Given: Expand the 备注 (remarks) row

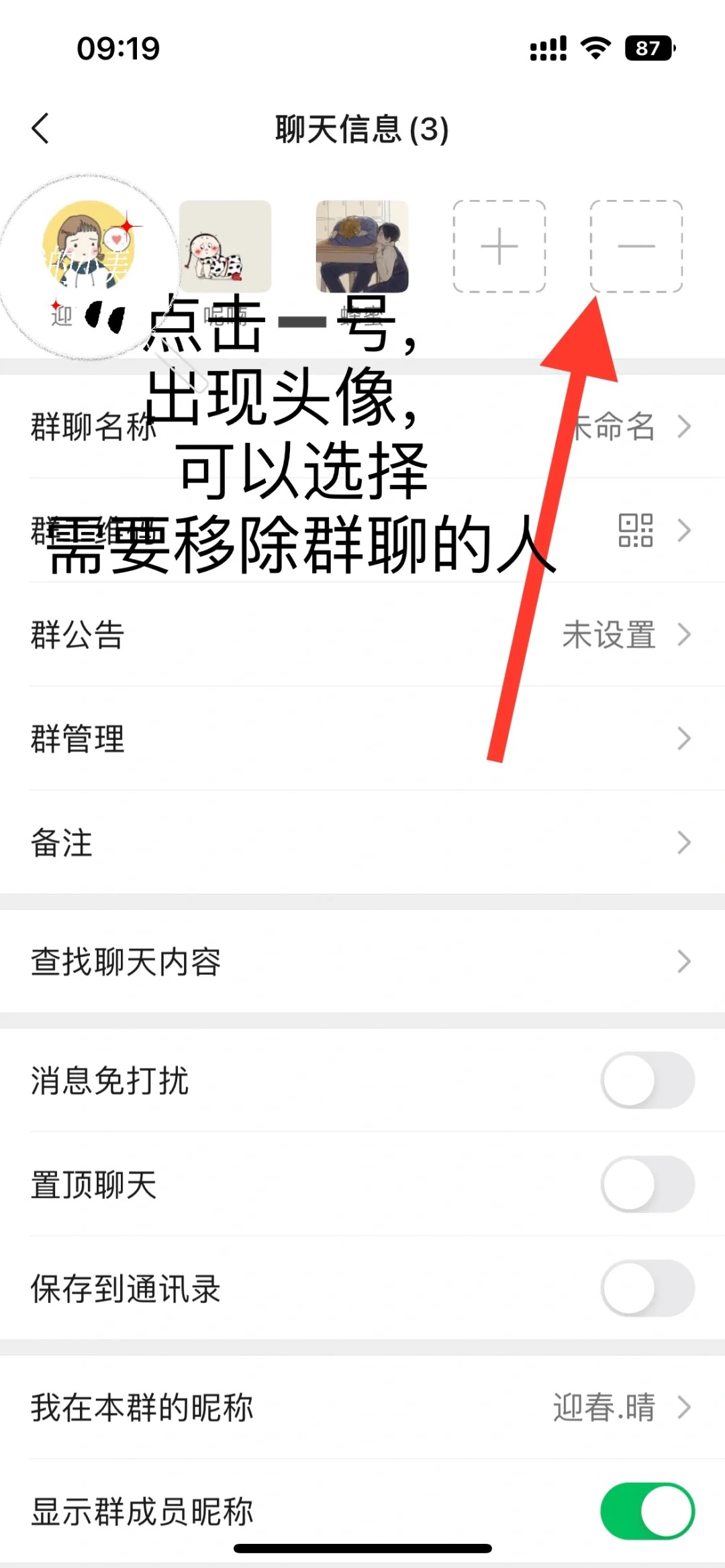Looking at the screenshot, I should click(362, 843).
